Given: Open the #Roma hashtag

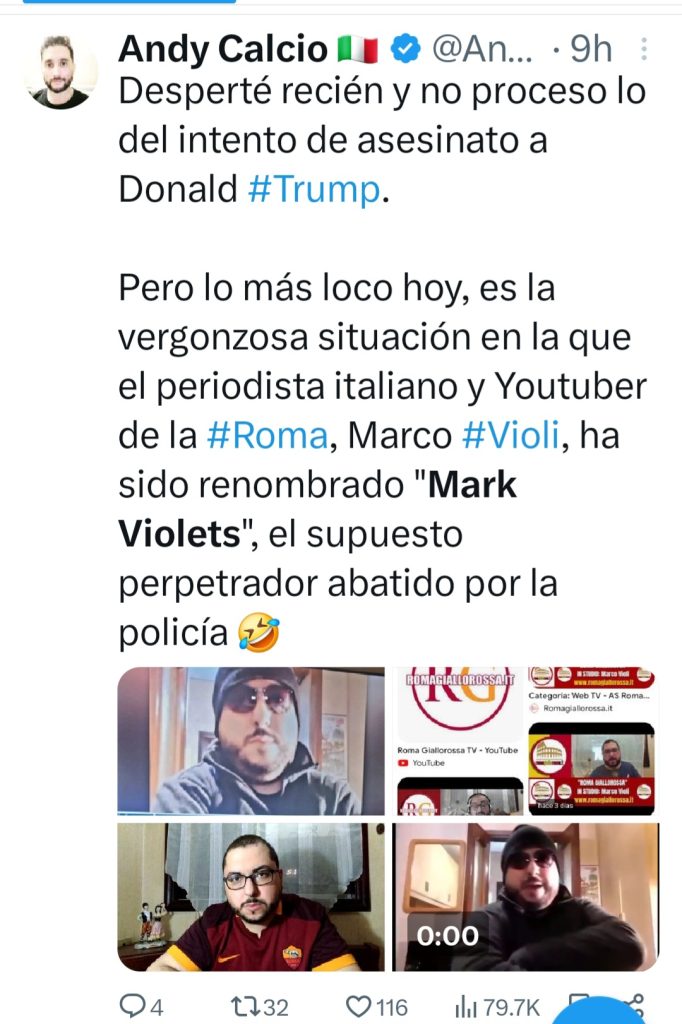Looking at the screenshot, I should pyautogui.click(x=268, y=437).
